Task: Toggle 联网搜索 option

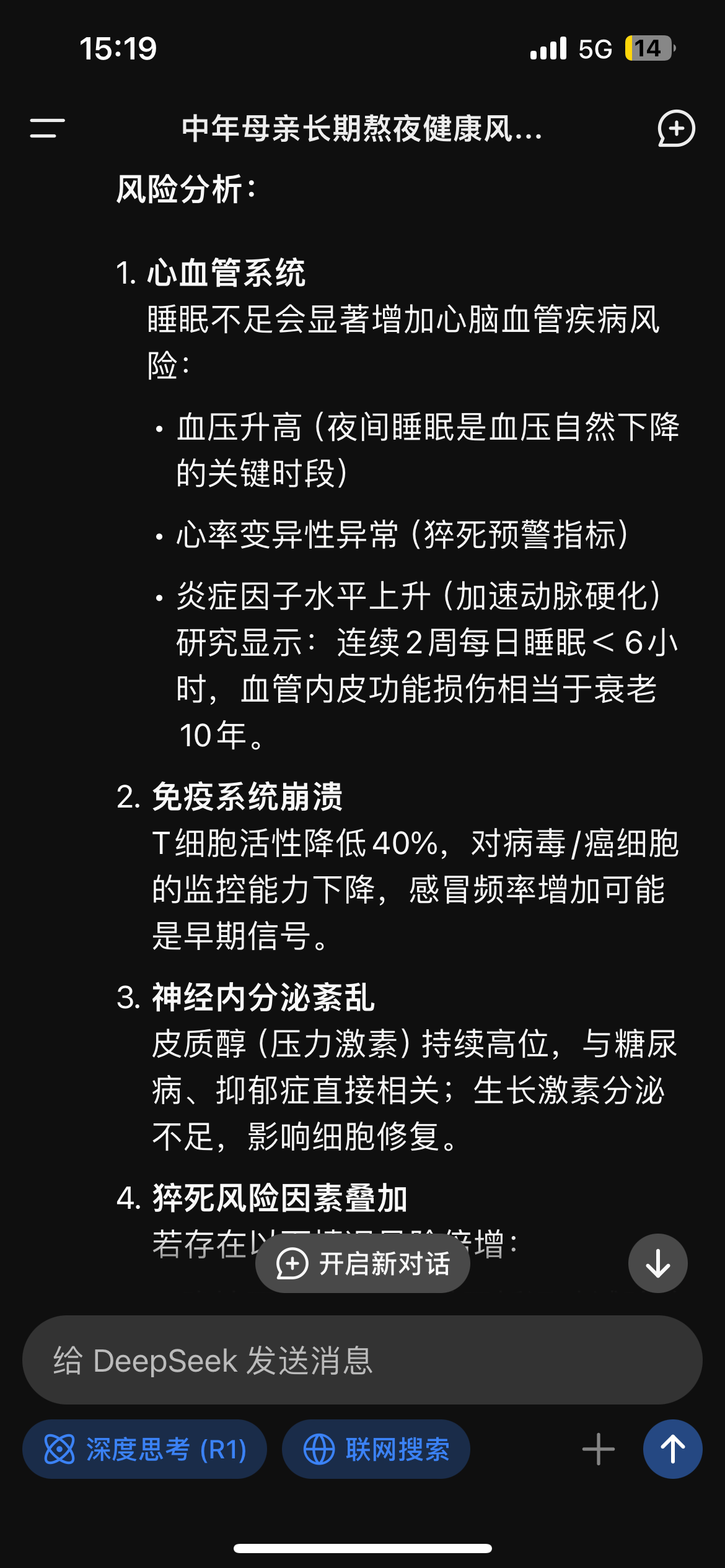Action: [376, 1450]
